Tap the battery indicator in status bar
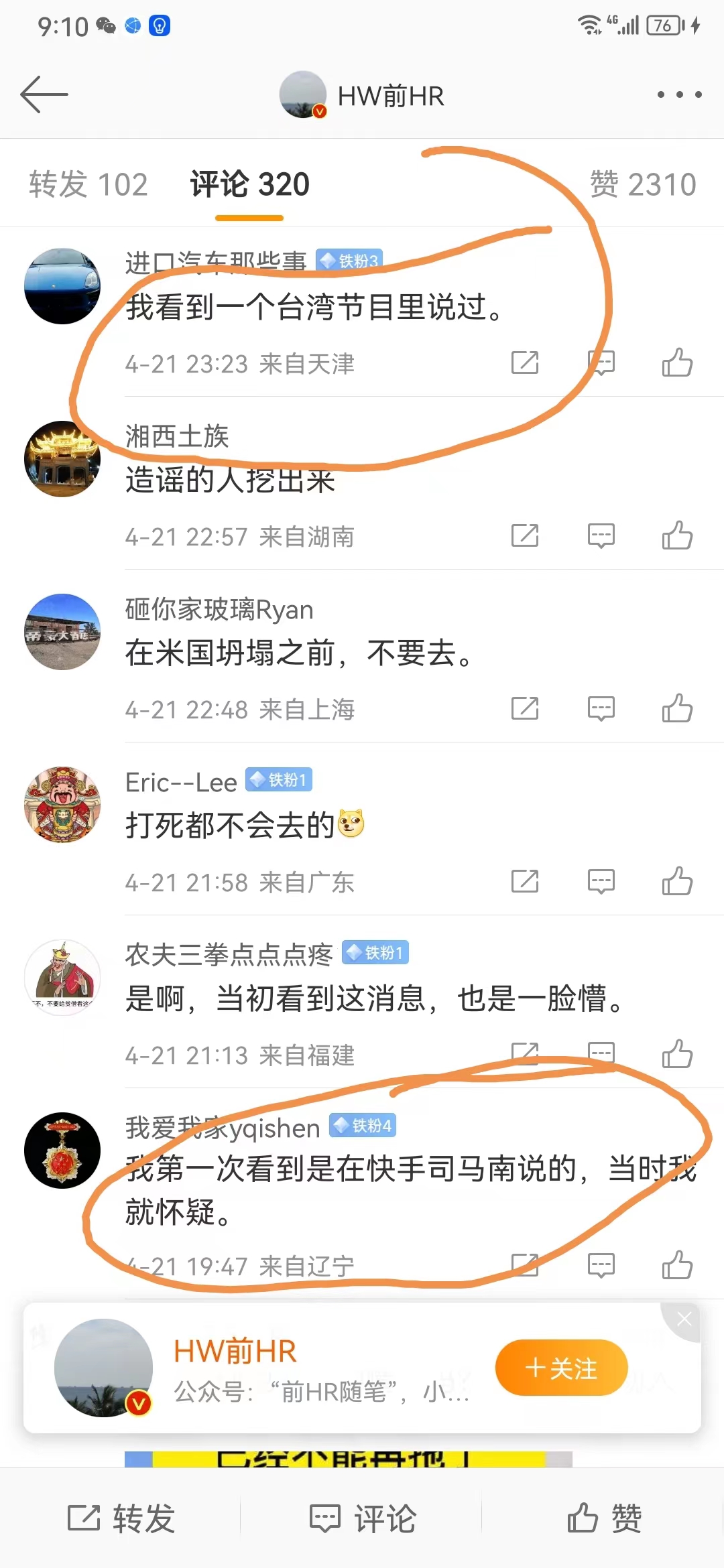724x1568 pixels. [x=664, y=25]
